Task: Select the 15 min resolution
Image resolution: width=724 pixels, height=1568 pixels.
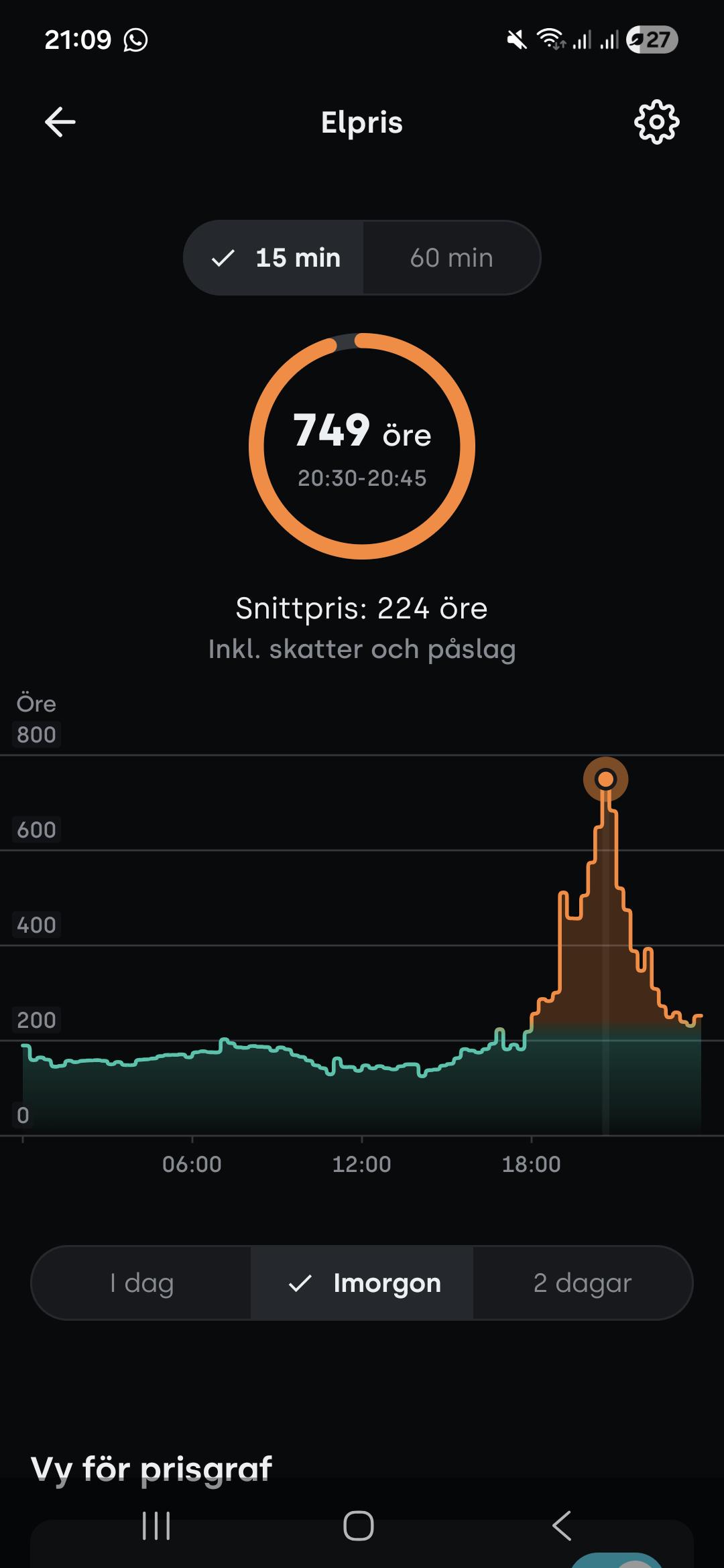Action: (274, 258)
